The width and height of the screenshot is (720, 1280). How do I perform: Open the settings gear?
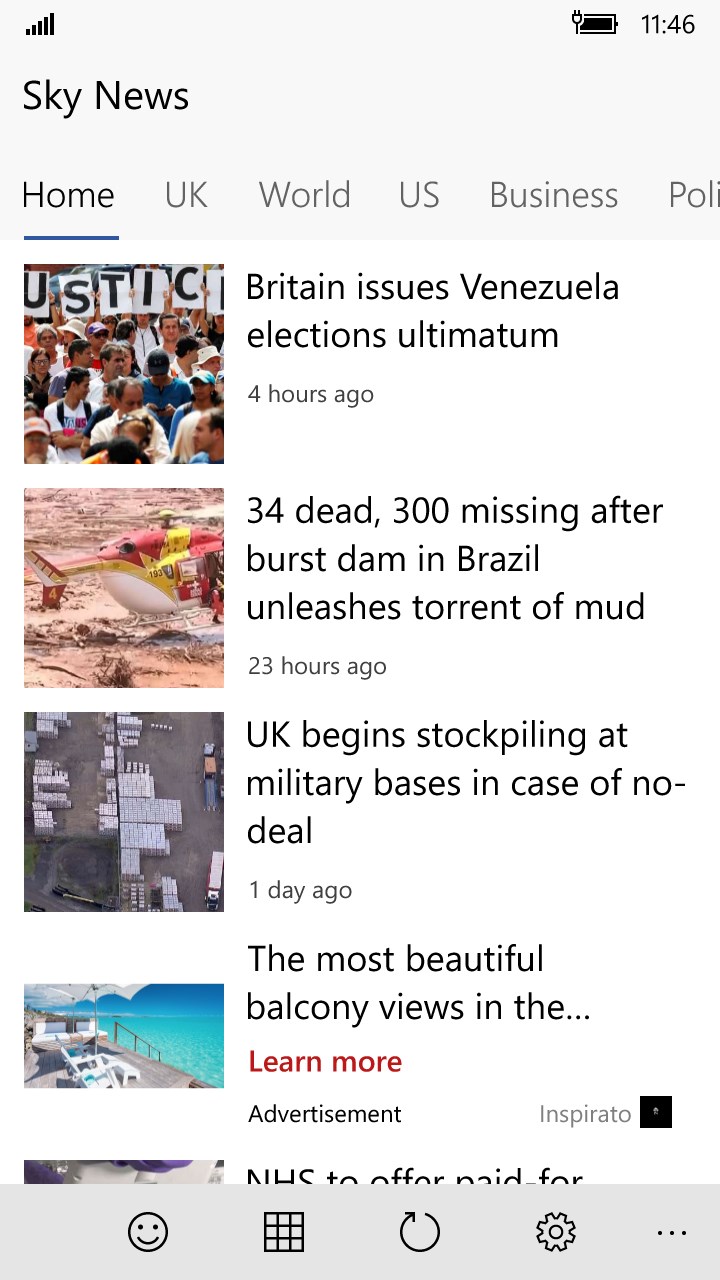[x=556, y=1232]
